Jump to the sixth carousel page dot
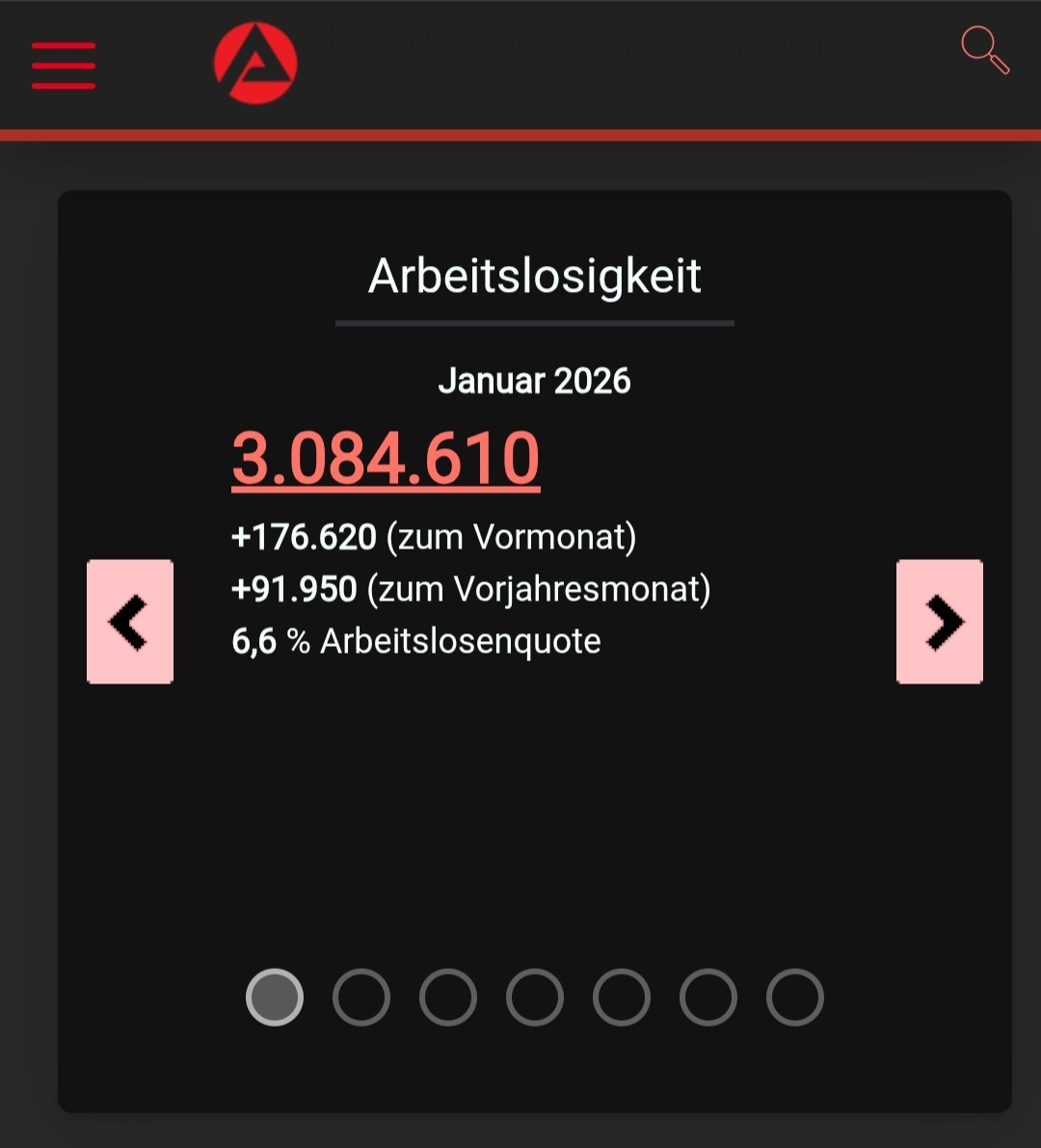 point(708,997)
